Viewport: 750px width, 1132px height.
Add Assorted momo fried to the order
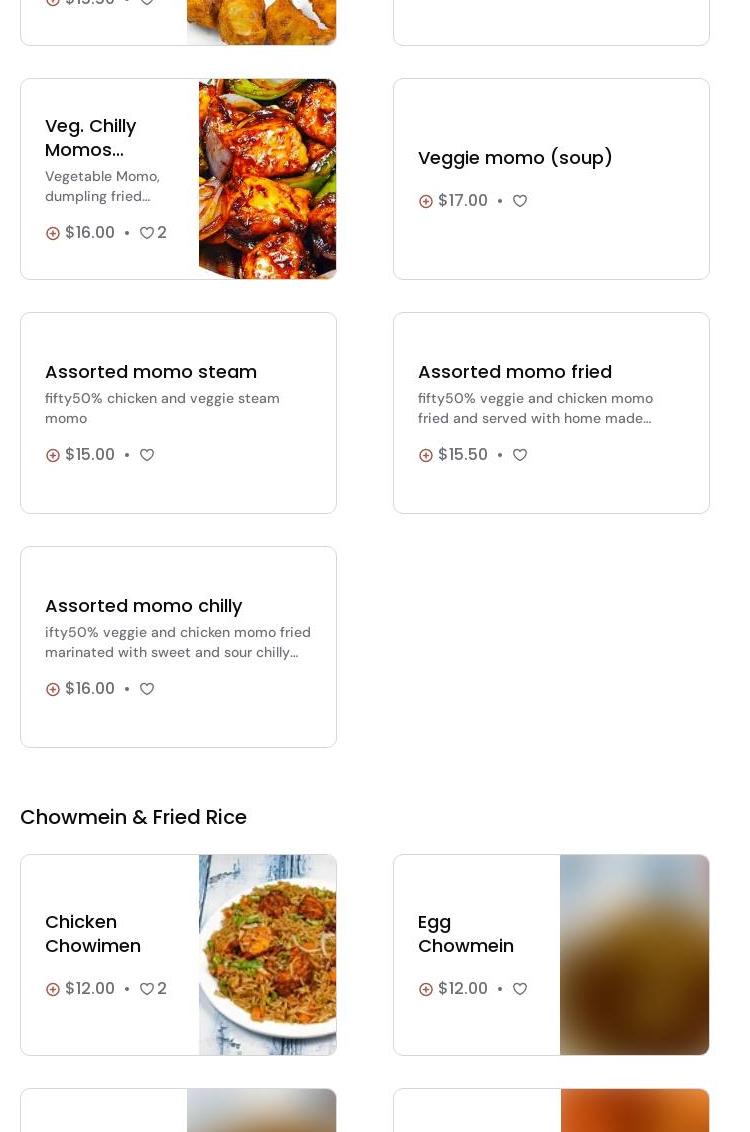coord(426,455)
